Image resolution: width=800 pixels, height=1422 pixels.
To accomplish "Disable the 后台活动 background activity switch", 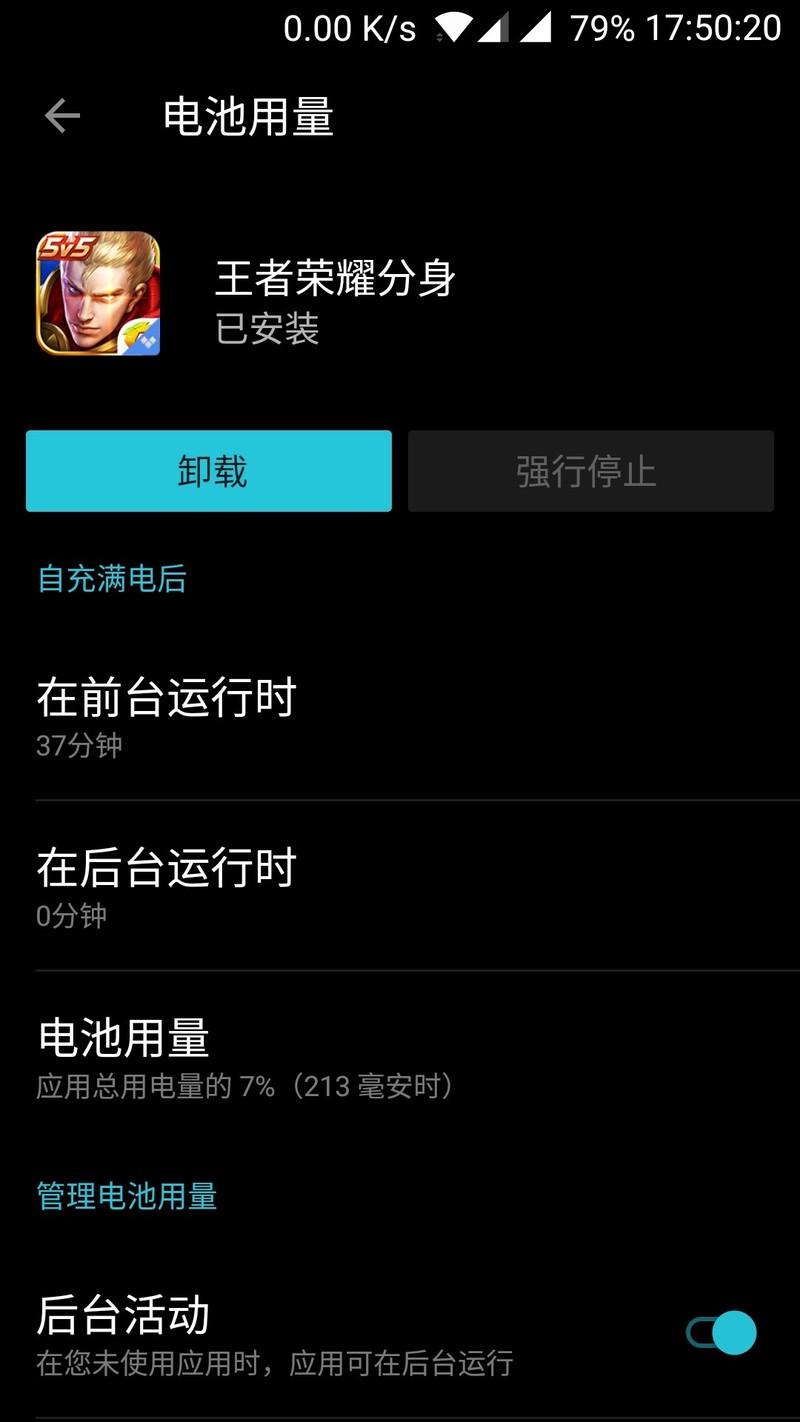I will (723, 1333).
